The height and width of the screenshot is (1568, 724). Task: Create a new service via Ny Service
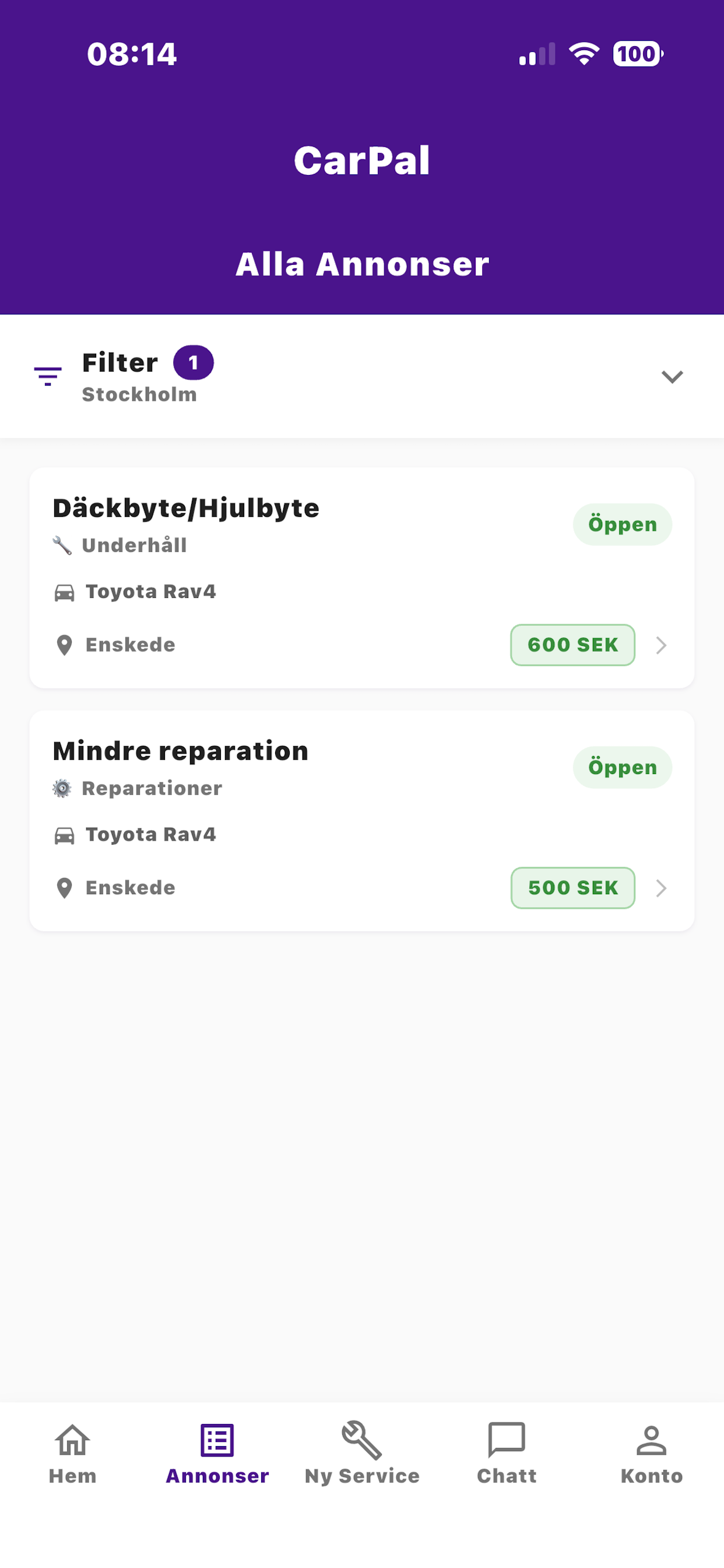362,1454
